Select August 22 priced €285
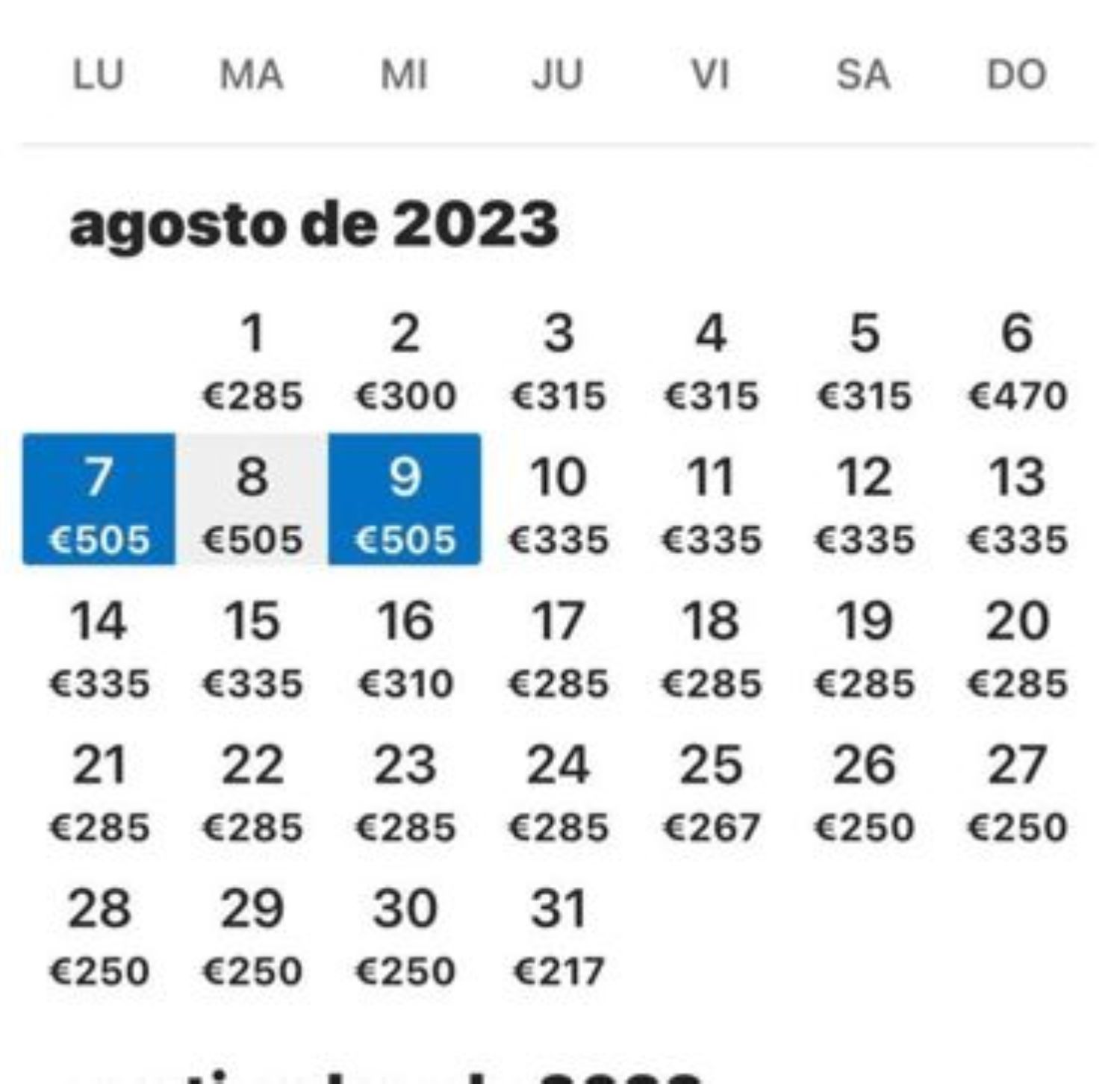 [x=252, y=792]
